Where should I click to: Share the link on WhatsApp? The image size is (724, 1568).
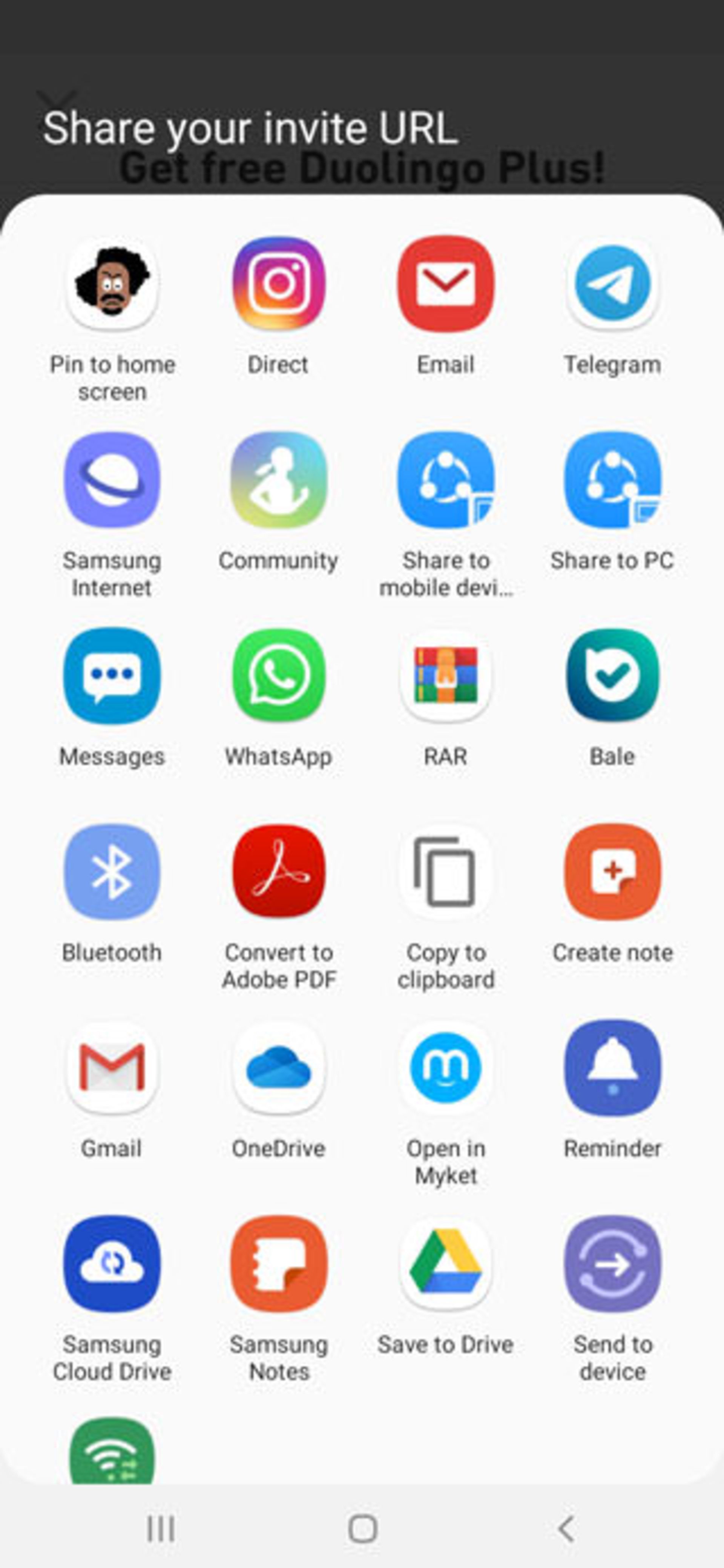click(x=279, y=676)
